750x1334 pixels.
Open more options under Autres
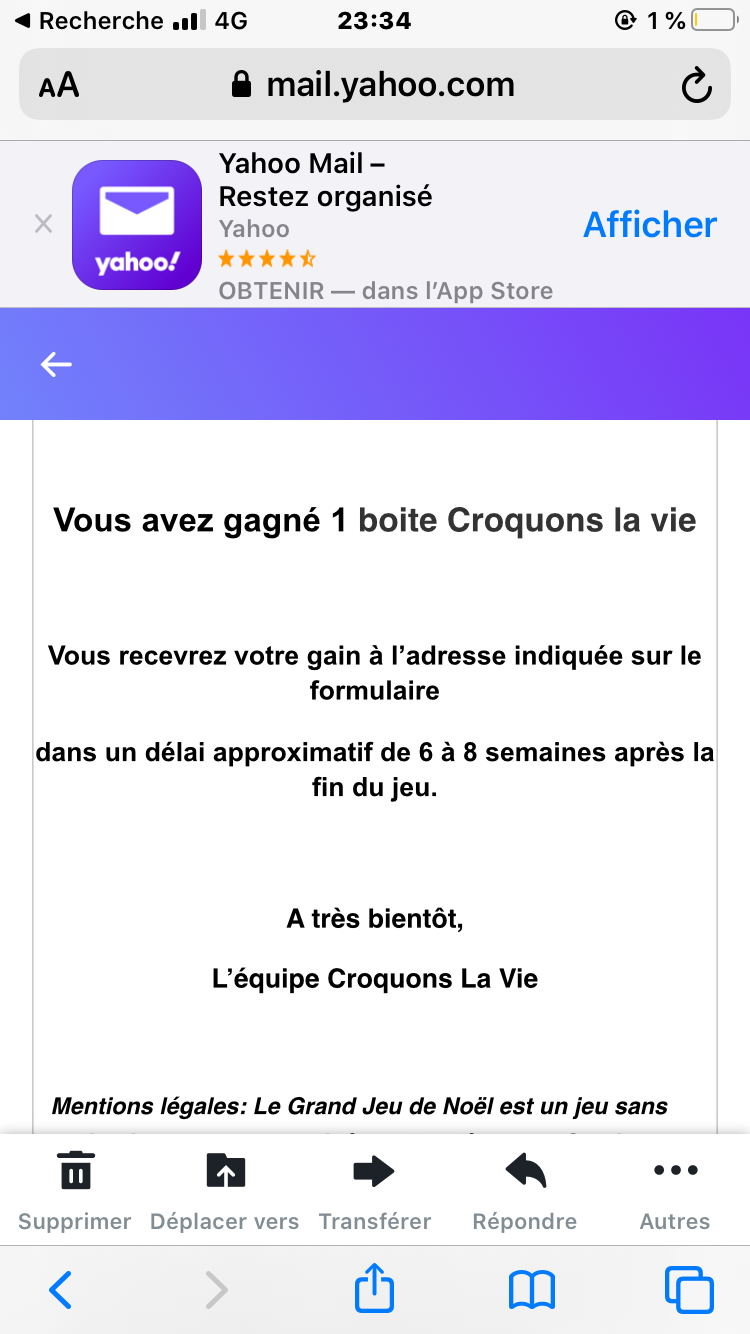[x=675, y=1190]
